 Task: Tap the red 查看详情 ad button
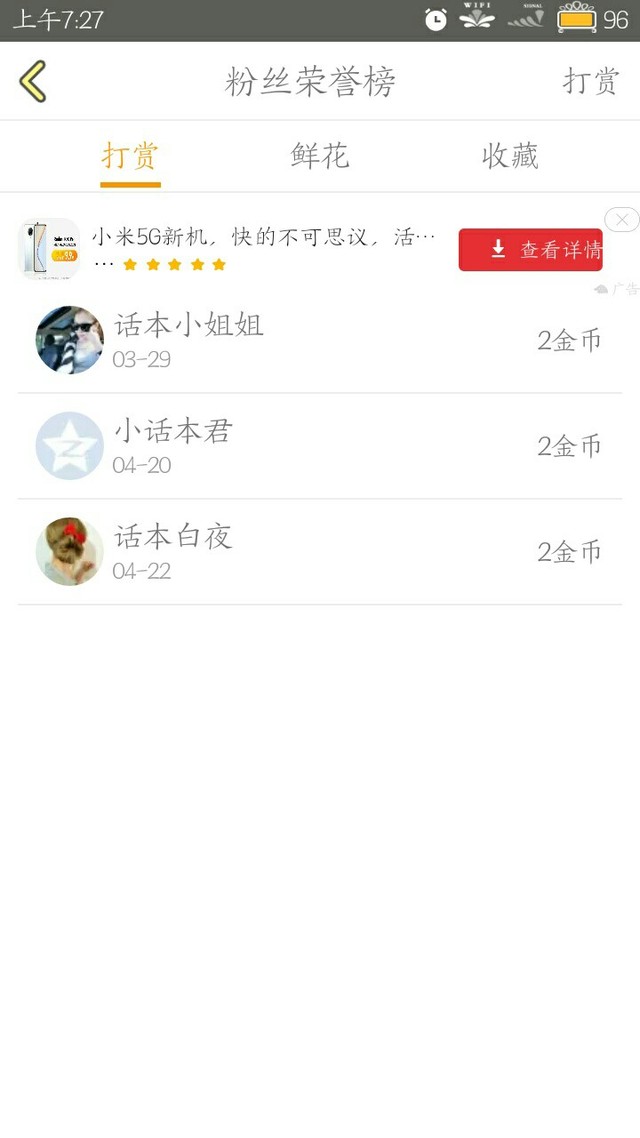point(530,250)
